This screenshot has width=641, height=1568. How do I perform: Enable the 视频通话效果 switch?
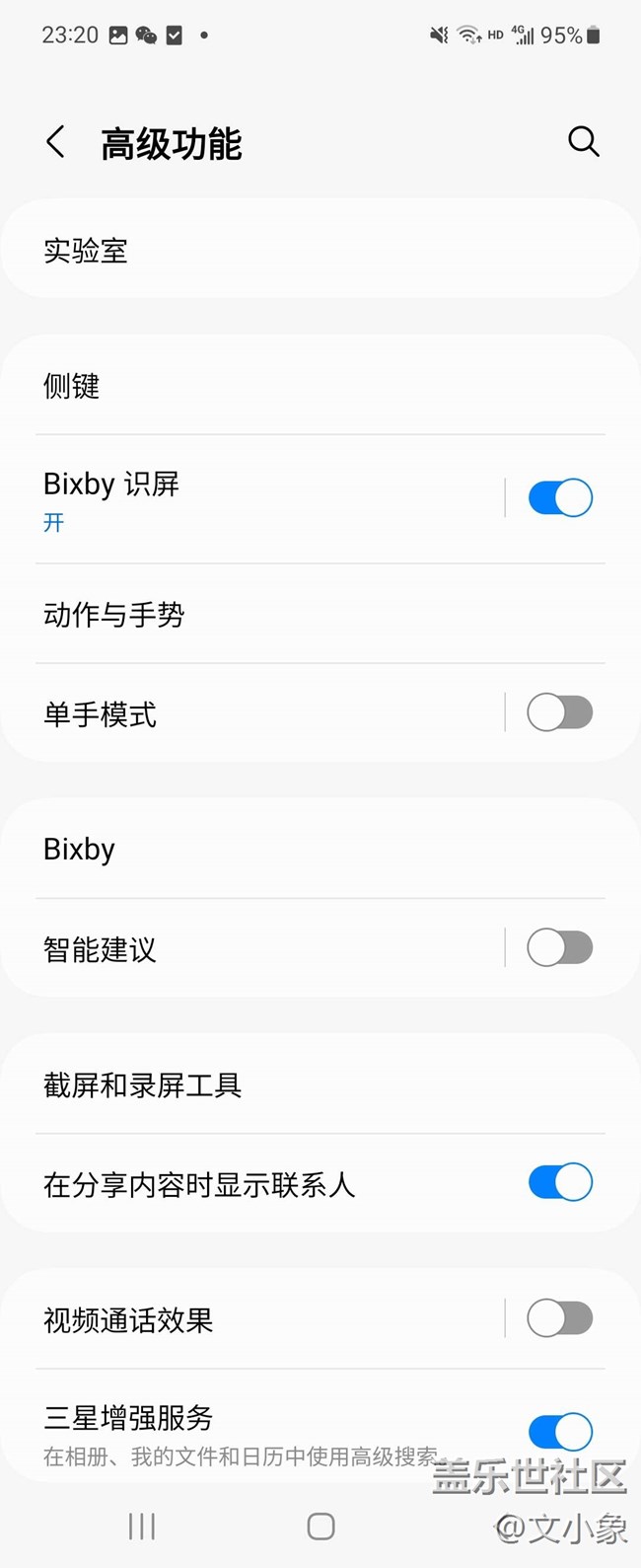[559, 1318]
